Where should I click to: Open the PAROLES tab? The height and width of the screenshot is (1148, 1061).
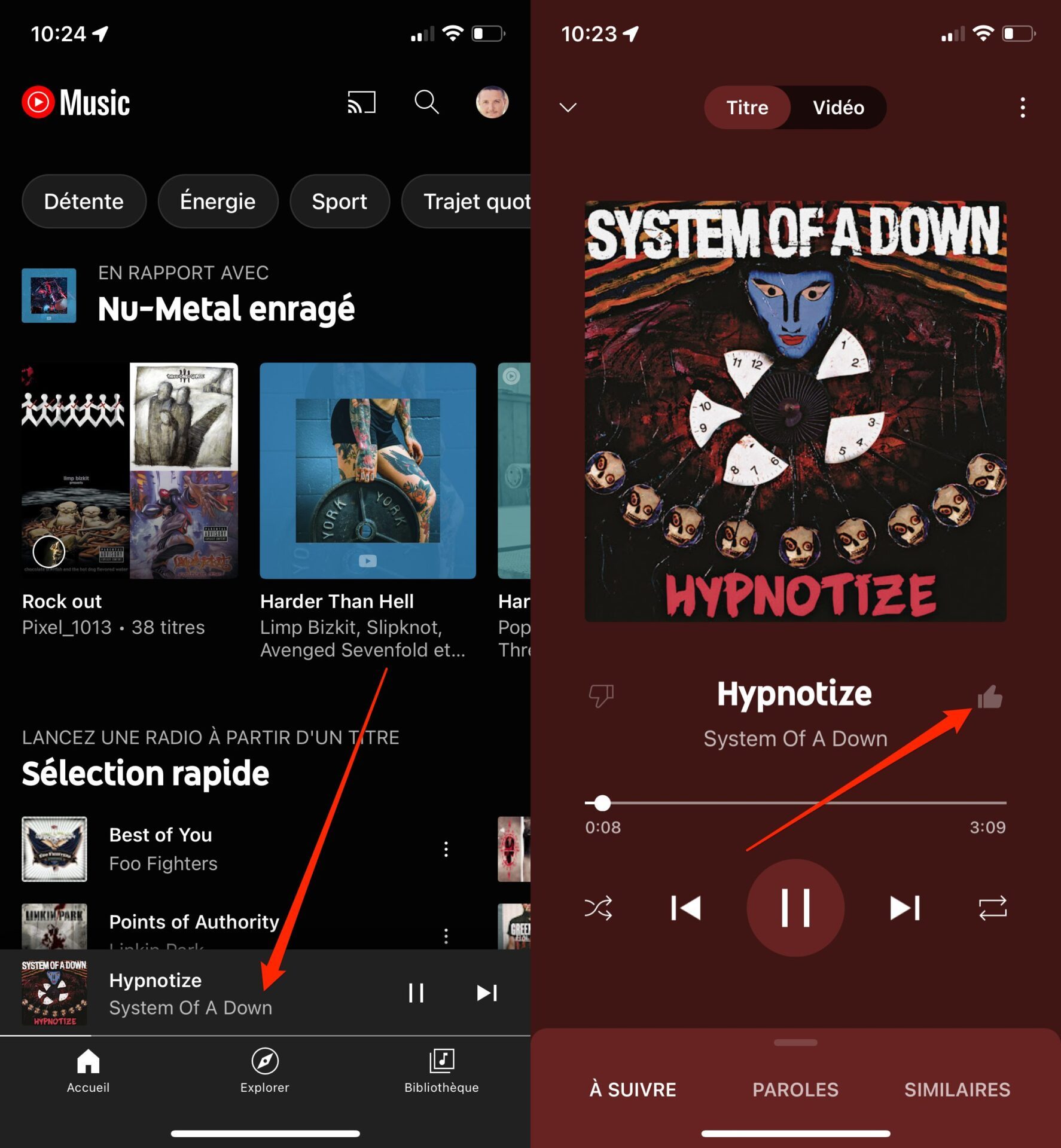(x=795, y=1089)
